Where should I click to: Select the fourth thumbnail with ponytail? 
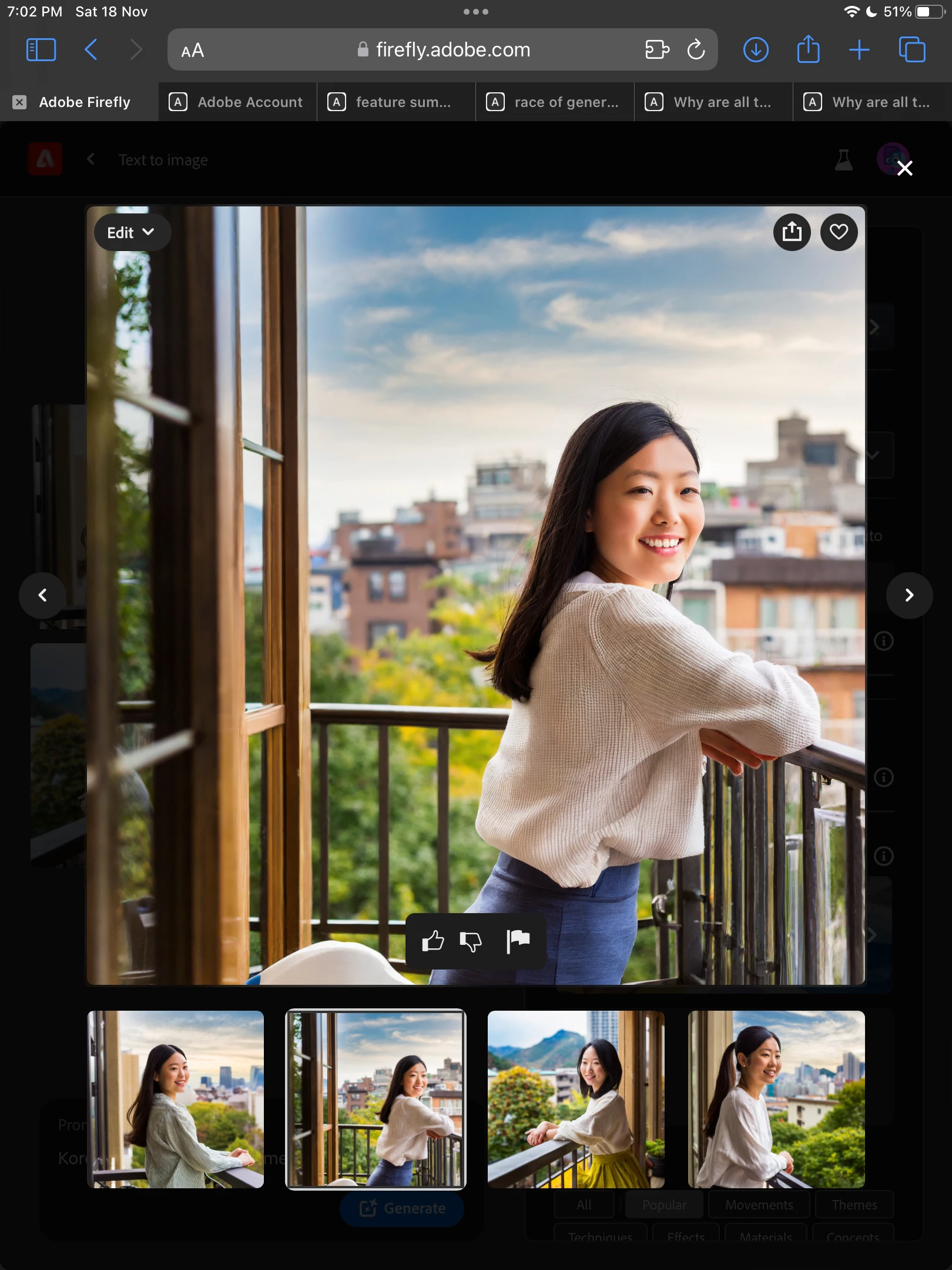776,1099
